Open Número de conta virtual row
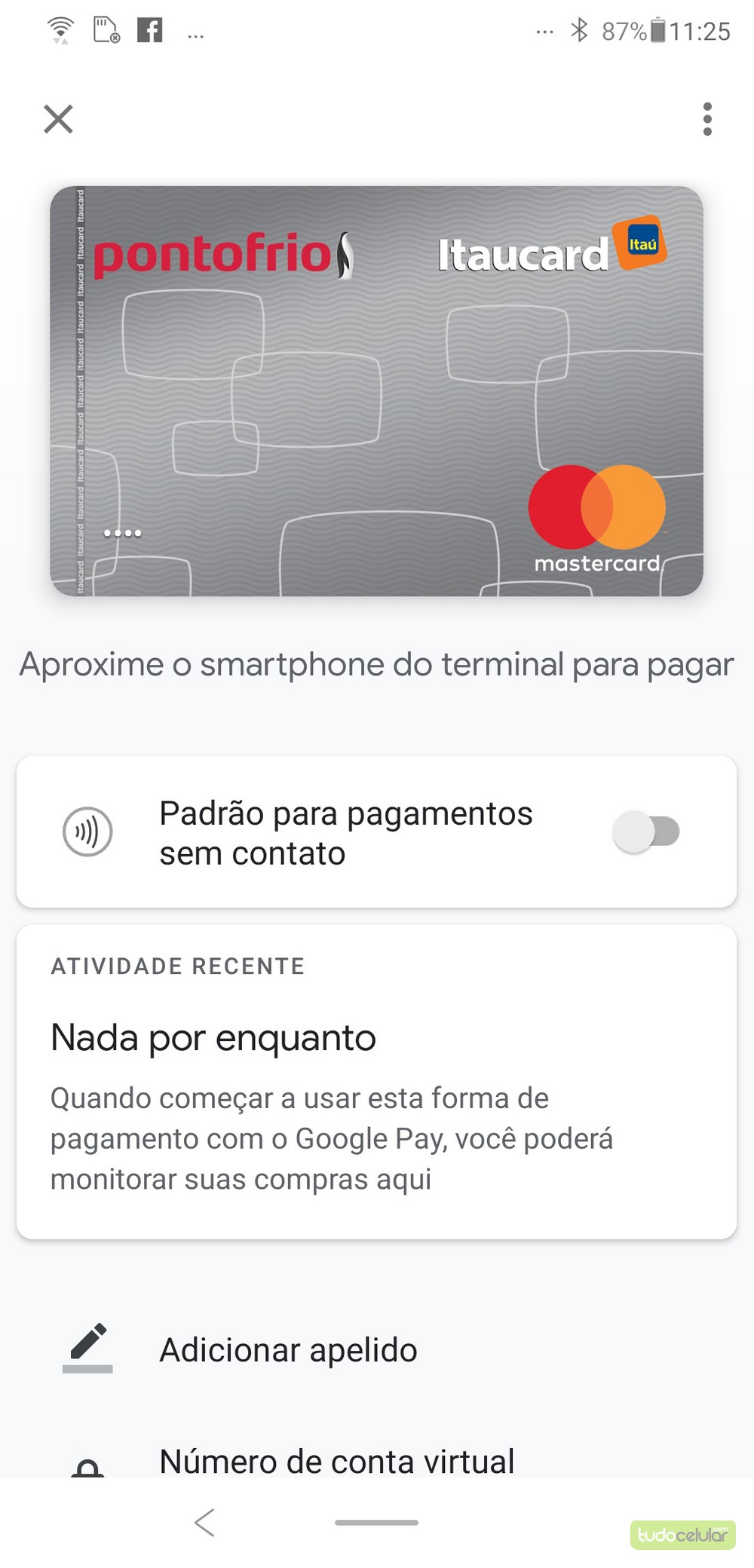The image size is (754, 1568). click(336, 1460)
